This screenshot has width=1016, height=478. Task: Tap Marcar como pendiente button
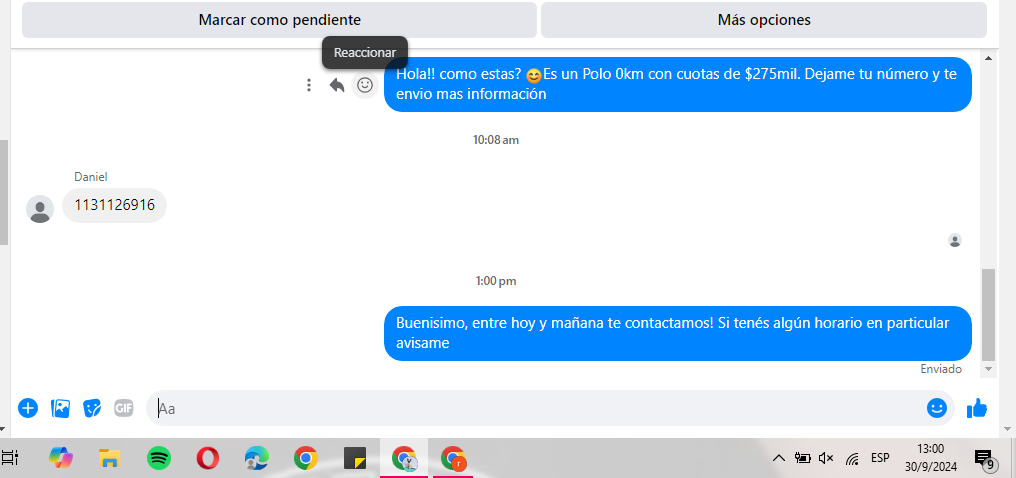(x=279, y=20)
